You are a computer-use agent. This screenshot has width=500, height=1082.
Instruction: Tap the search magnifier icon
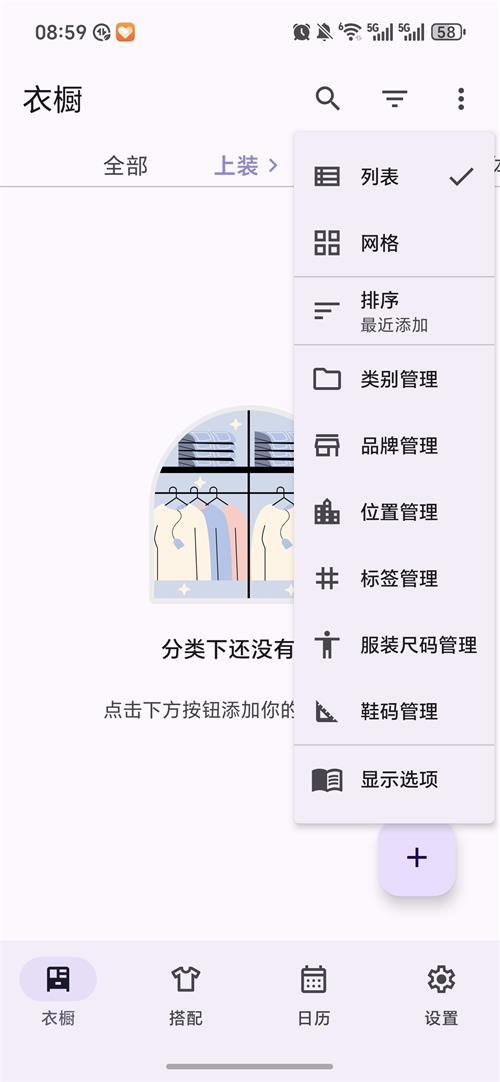[x=328, y=99]
